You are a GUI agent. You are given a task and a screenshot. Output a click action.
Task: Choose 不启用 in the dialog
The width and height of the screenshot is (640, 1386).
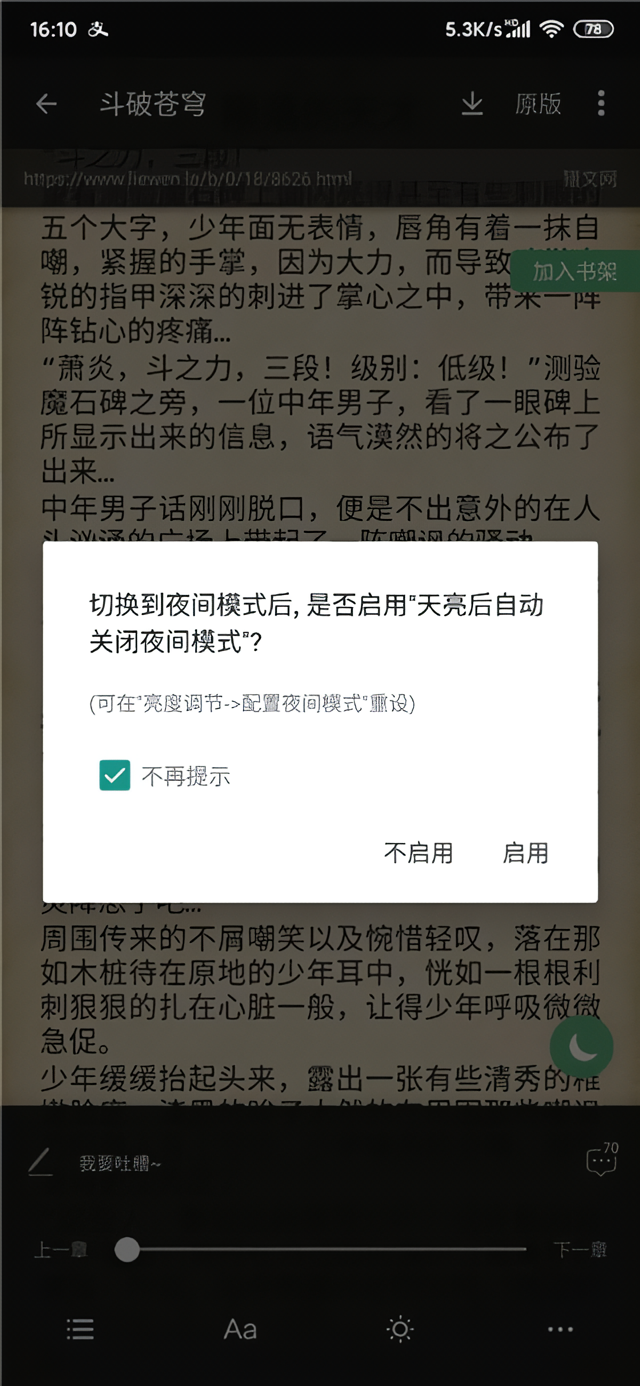pos(418,853)
